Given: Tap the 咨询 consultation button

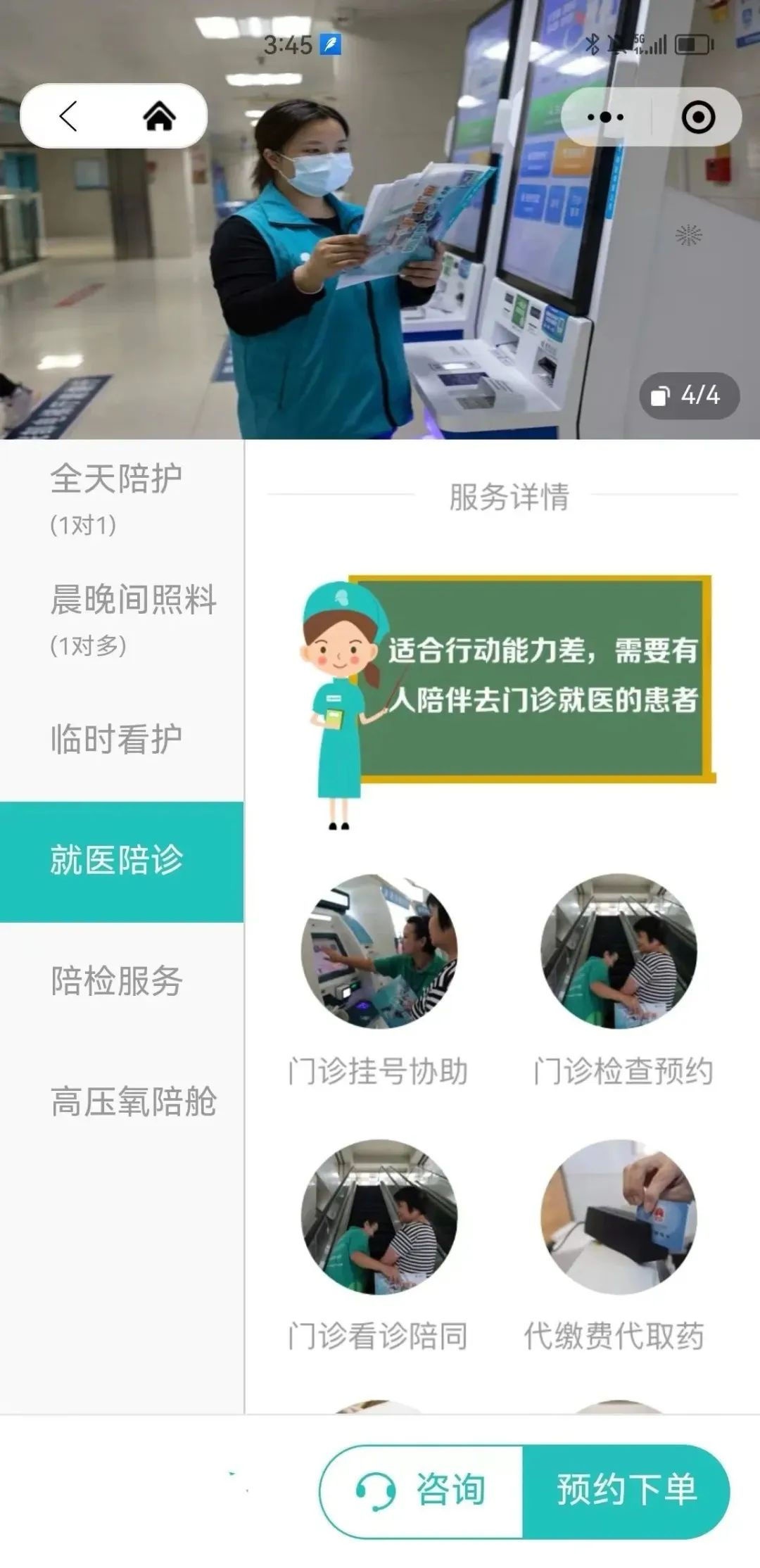Looking at the screenshot, I should pyautogui.click(x=422, y=1490).
